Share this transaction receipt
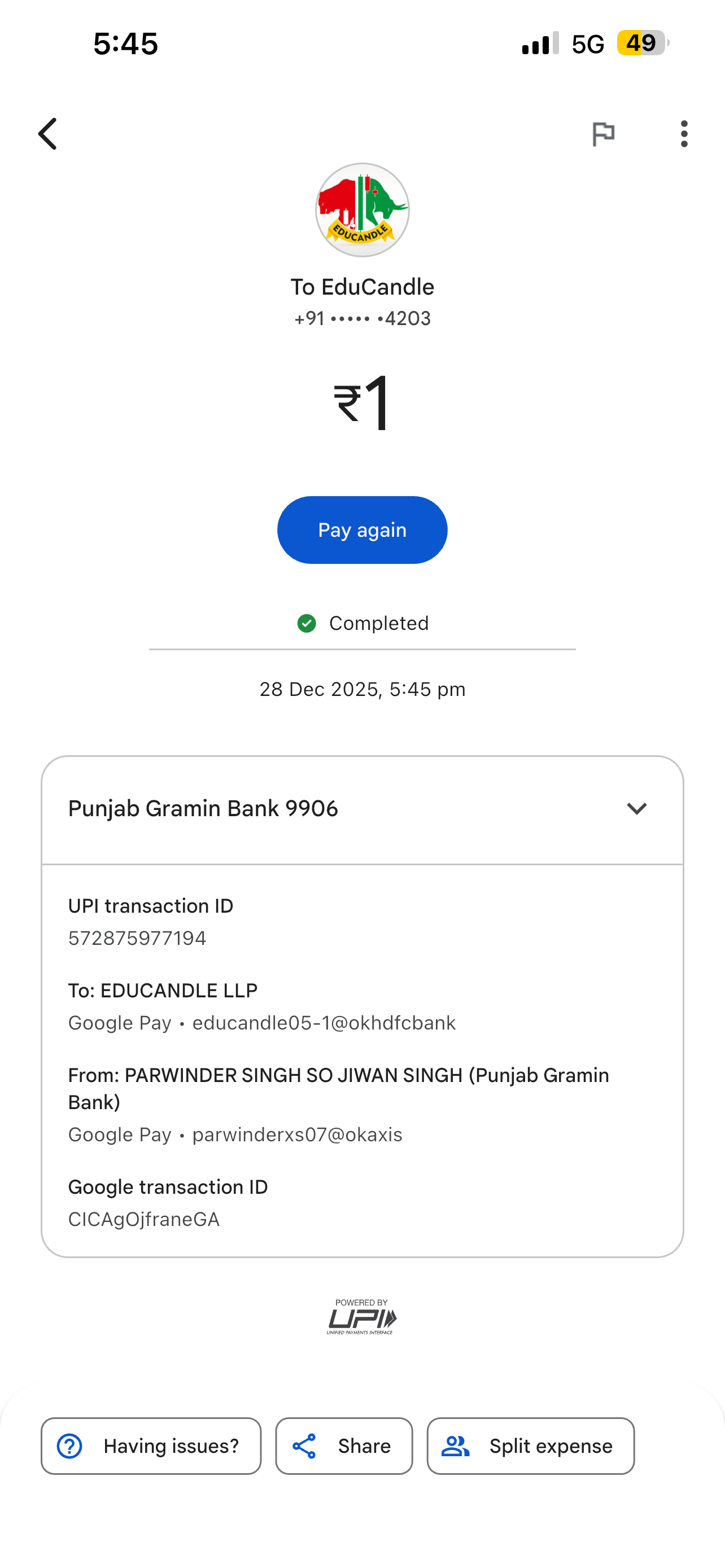 (x=344, y=1446)
